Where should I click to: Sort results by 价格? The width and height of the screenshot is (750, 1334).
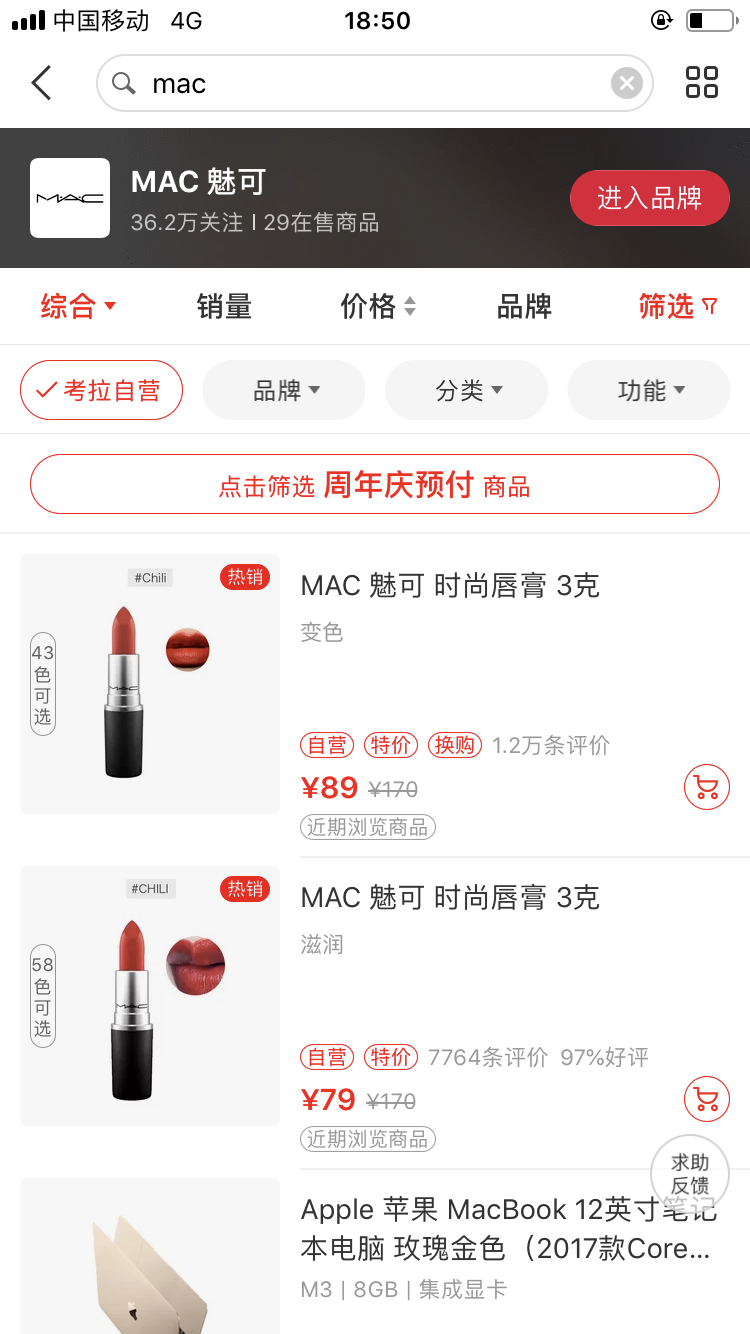pyautogui.click(x=377, y=306)
